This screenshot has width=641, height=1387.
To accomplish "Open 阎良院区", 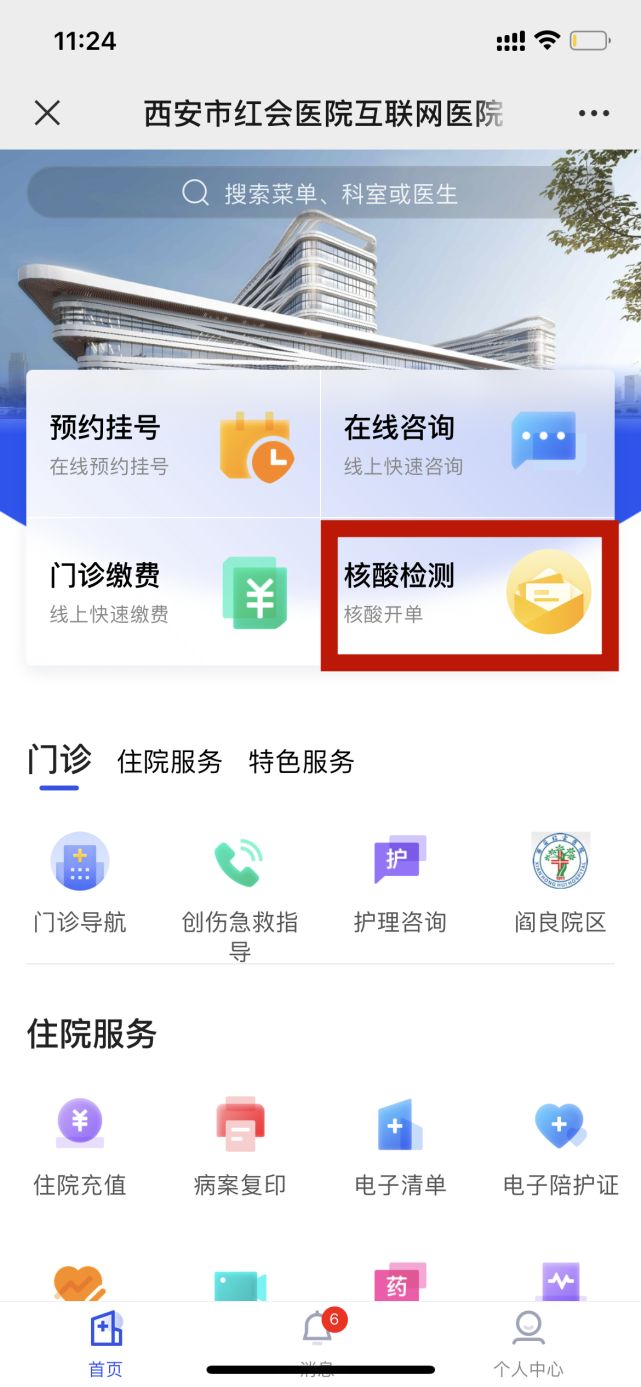I will click(560, 884).
